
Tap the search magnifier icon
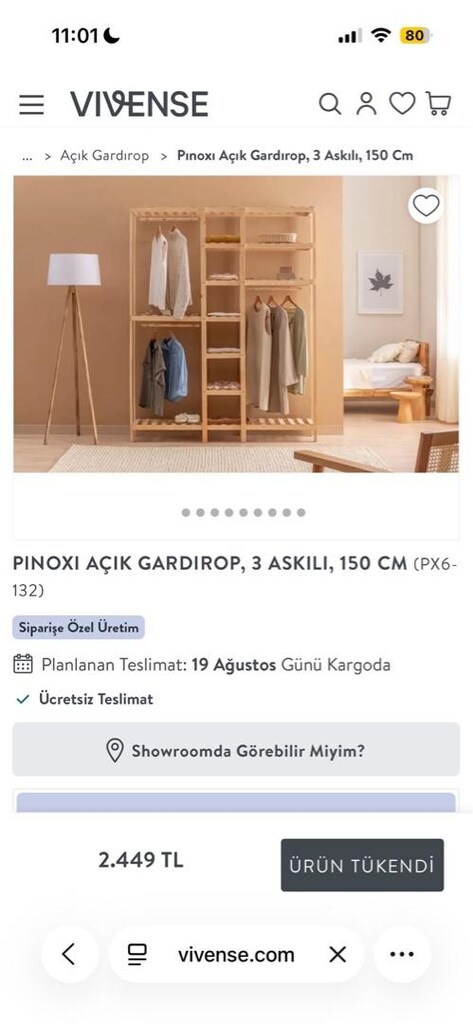330,104
